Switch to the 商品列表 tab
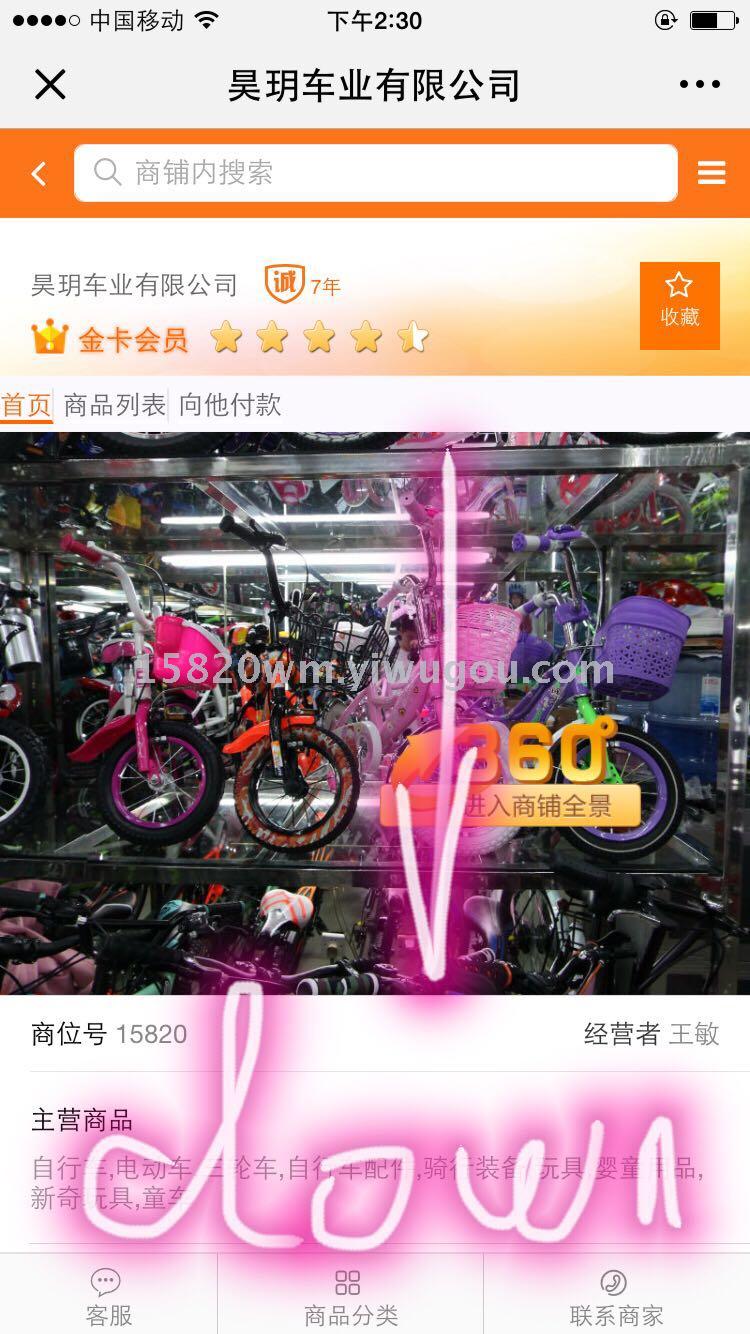This screenshot has width=750, height=1334. click(x=114, y=405)
